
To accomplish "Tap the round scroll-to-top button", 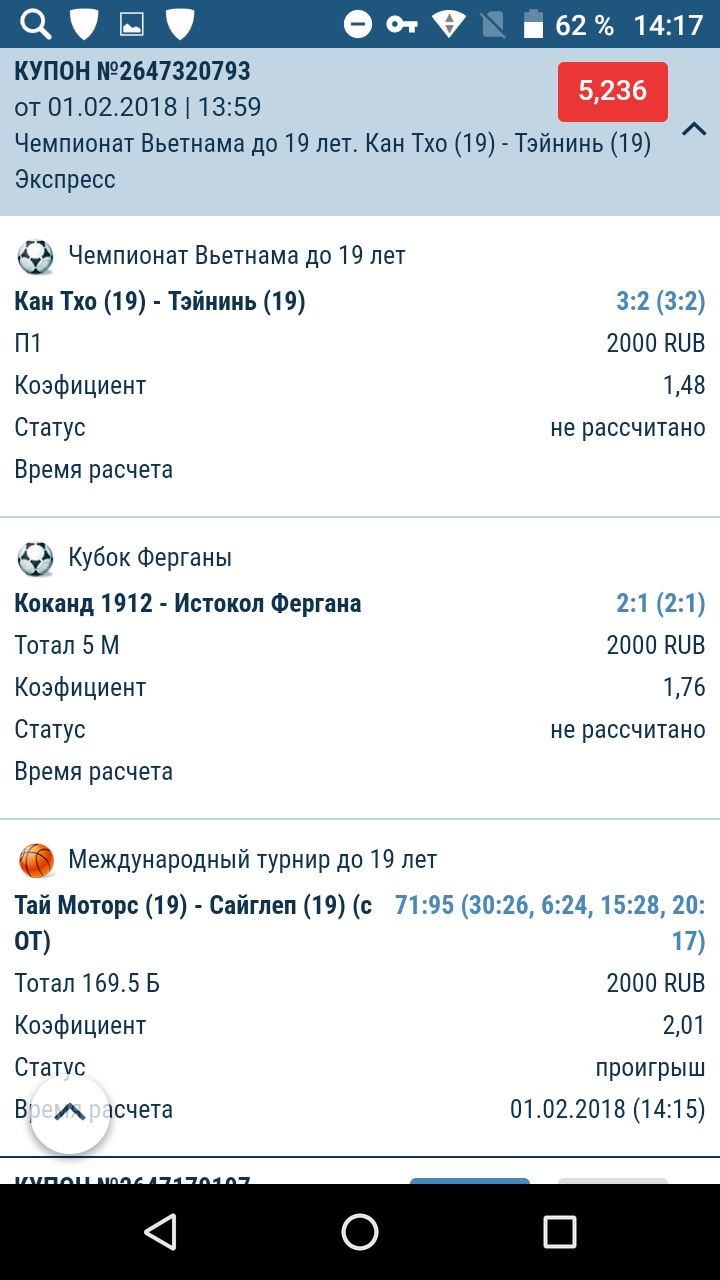I will (70, 1113).
